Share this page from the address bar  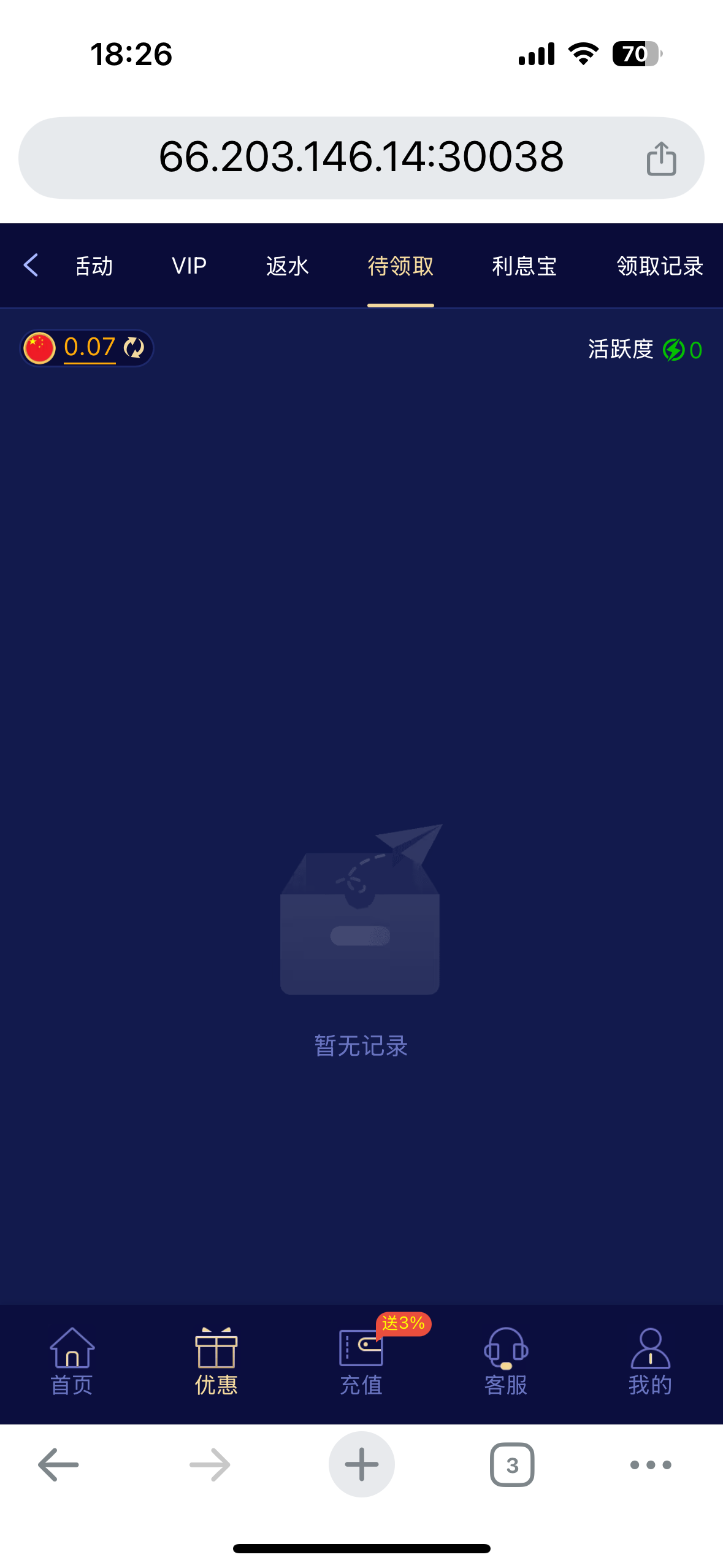(x=661, y=158)
